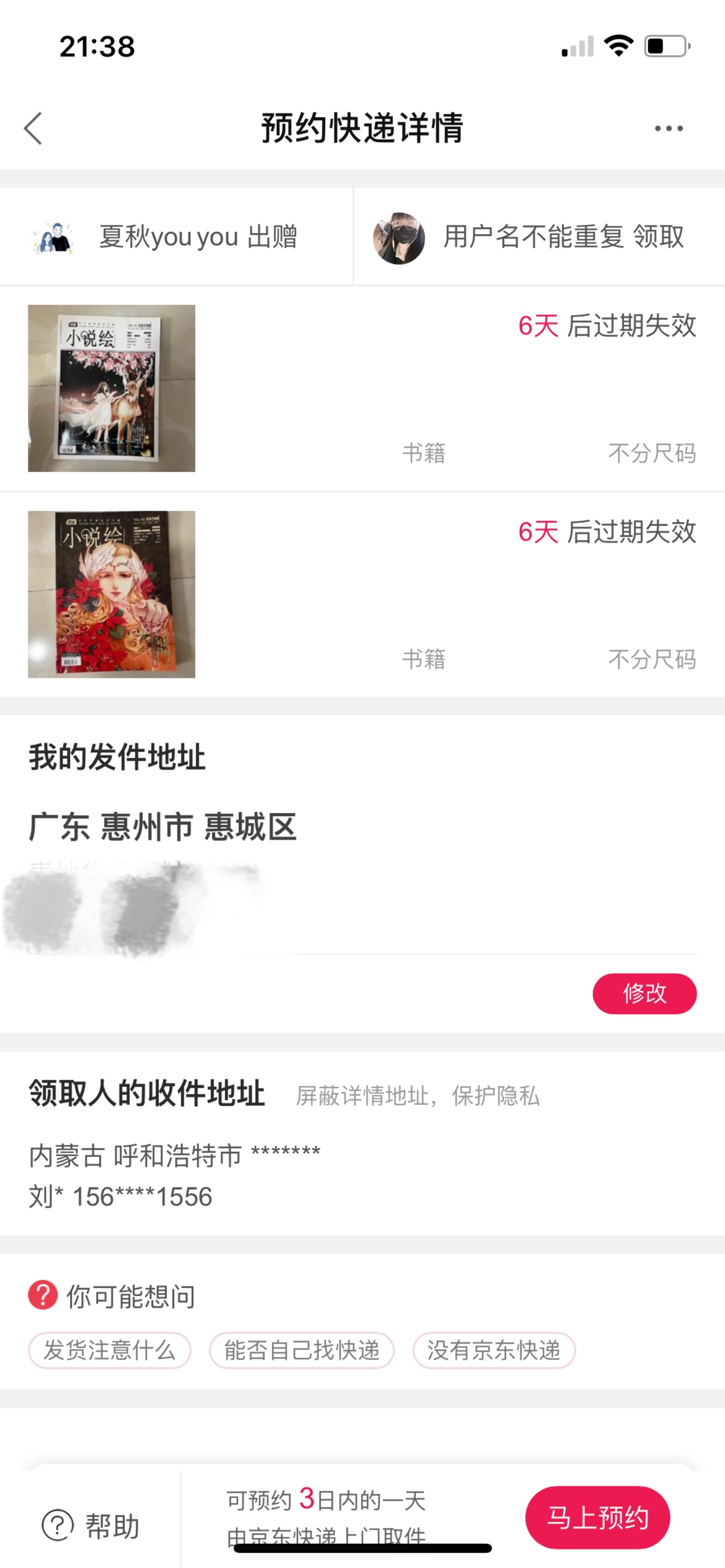This screenshot has height=1568, width=725.
Task: Choose the 没有京东快递 question chip
Action: pos(494,1350)
